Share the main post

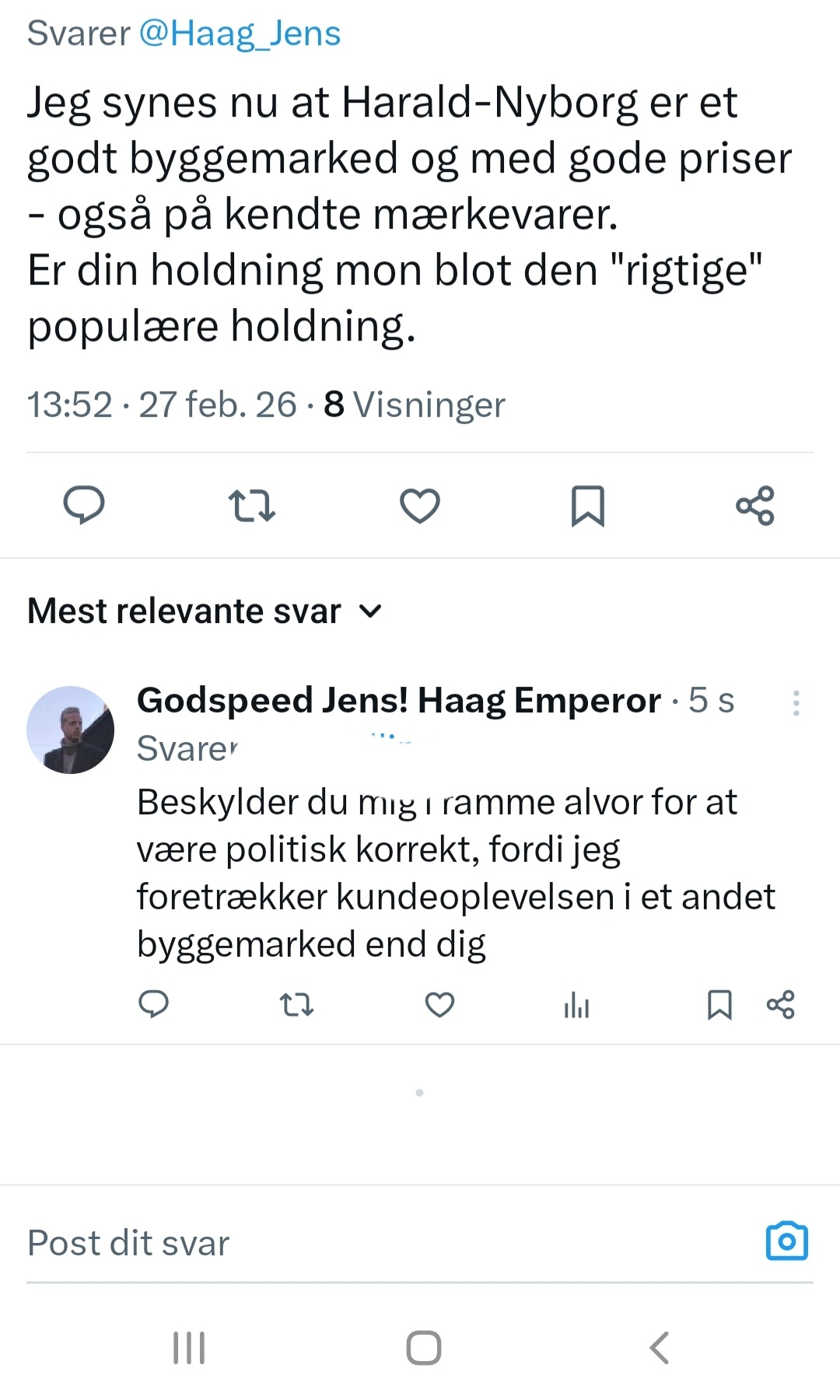(x=755, y=506)
